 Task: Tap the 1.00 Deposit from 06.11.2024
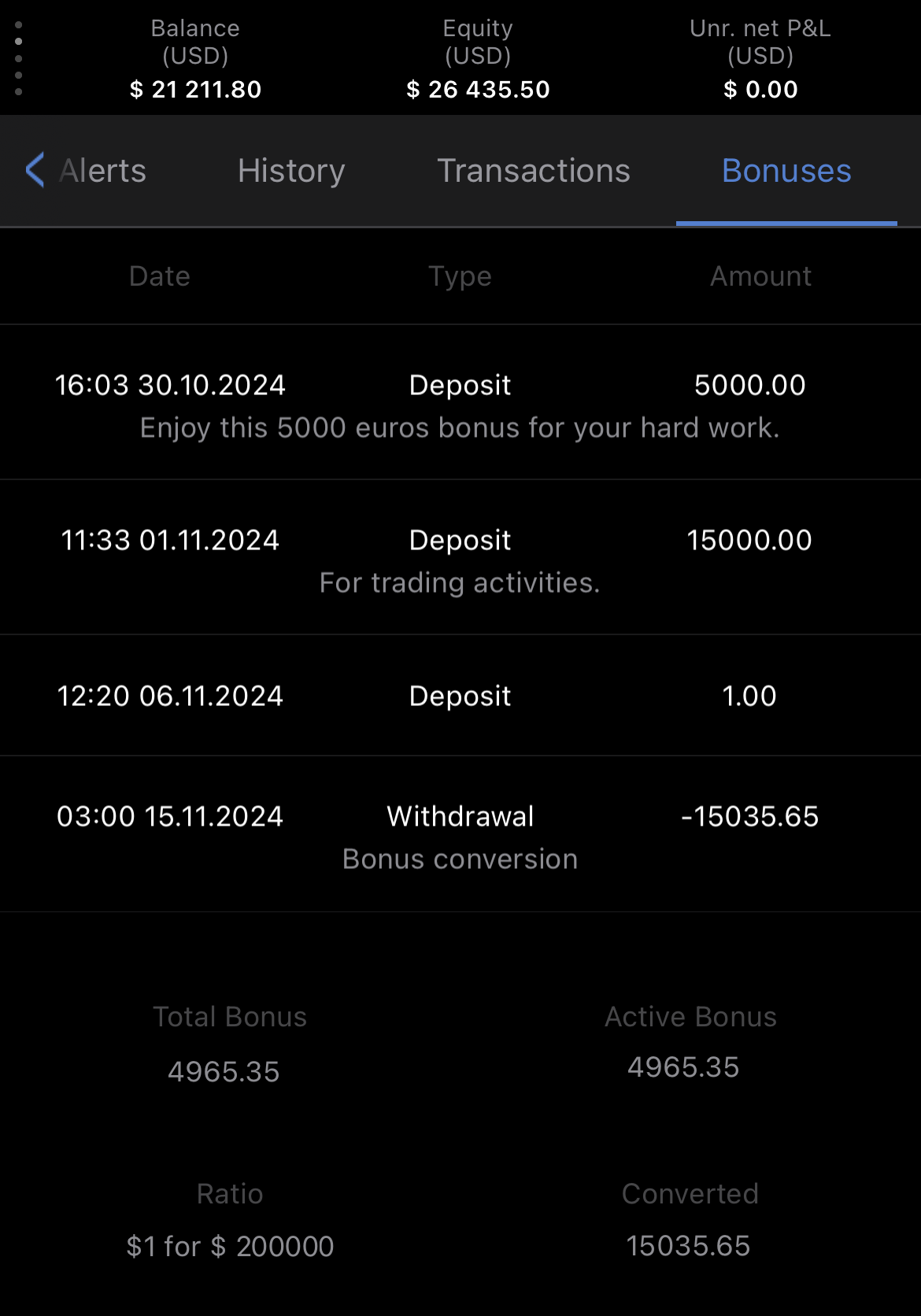(x=460, y=695)
